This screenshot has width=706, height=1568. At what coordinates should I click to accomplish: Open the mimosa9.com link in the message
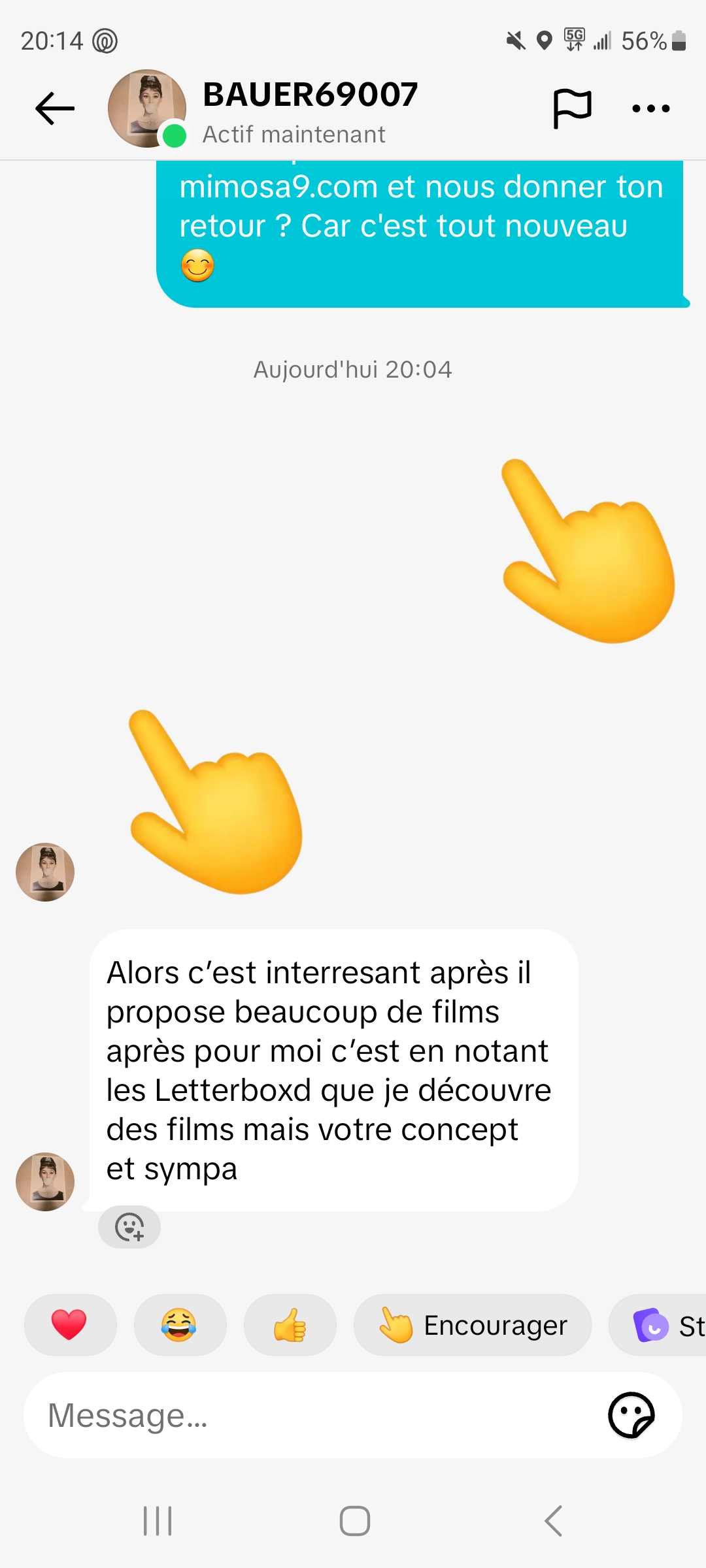tap(279, 187)
